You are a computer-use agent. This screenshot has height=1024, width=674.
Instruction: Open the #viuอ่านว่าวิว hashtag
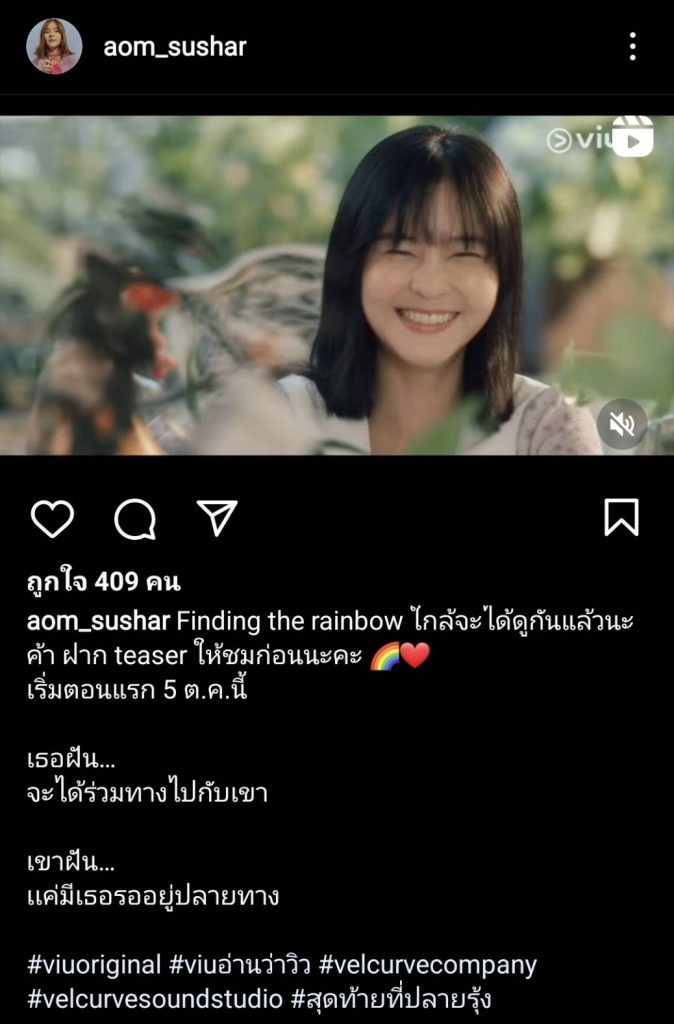pos(240,965)
